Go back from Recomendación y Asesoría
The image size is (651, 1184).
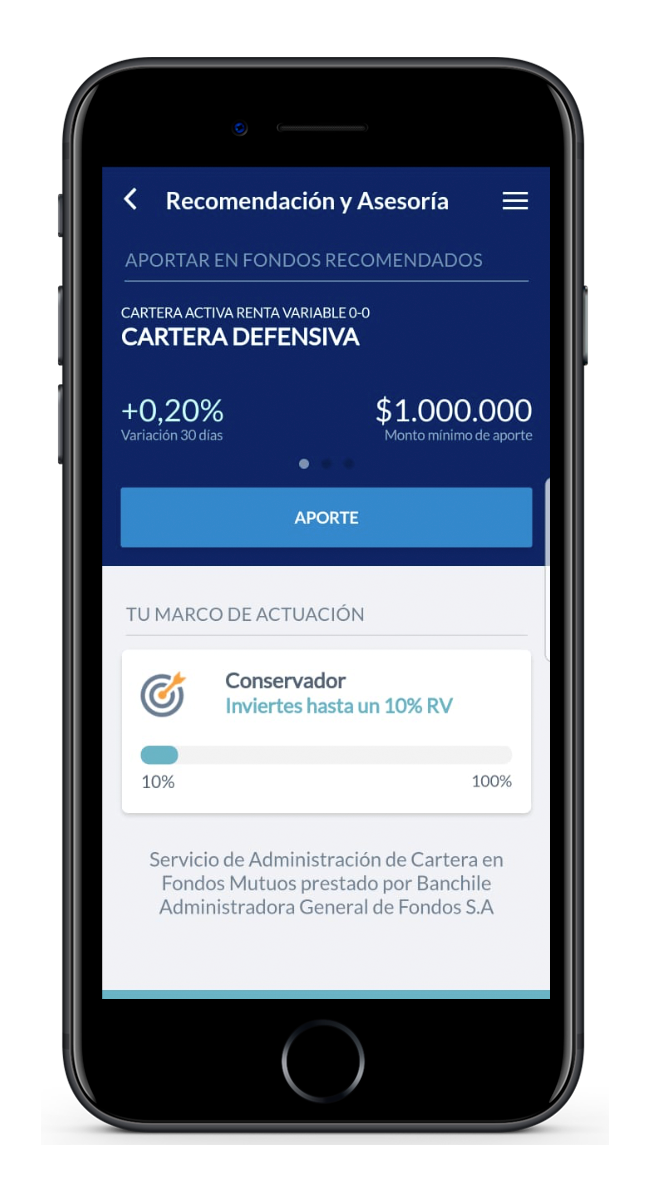(x=131, y=200)
